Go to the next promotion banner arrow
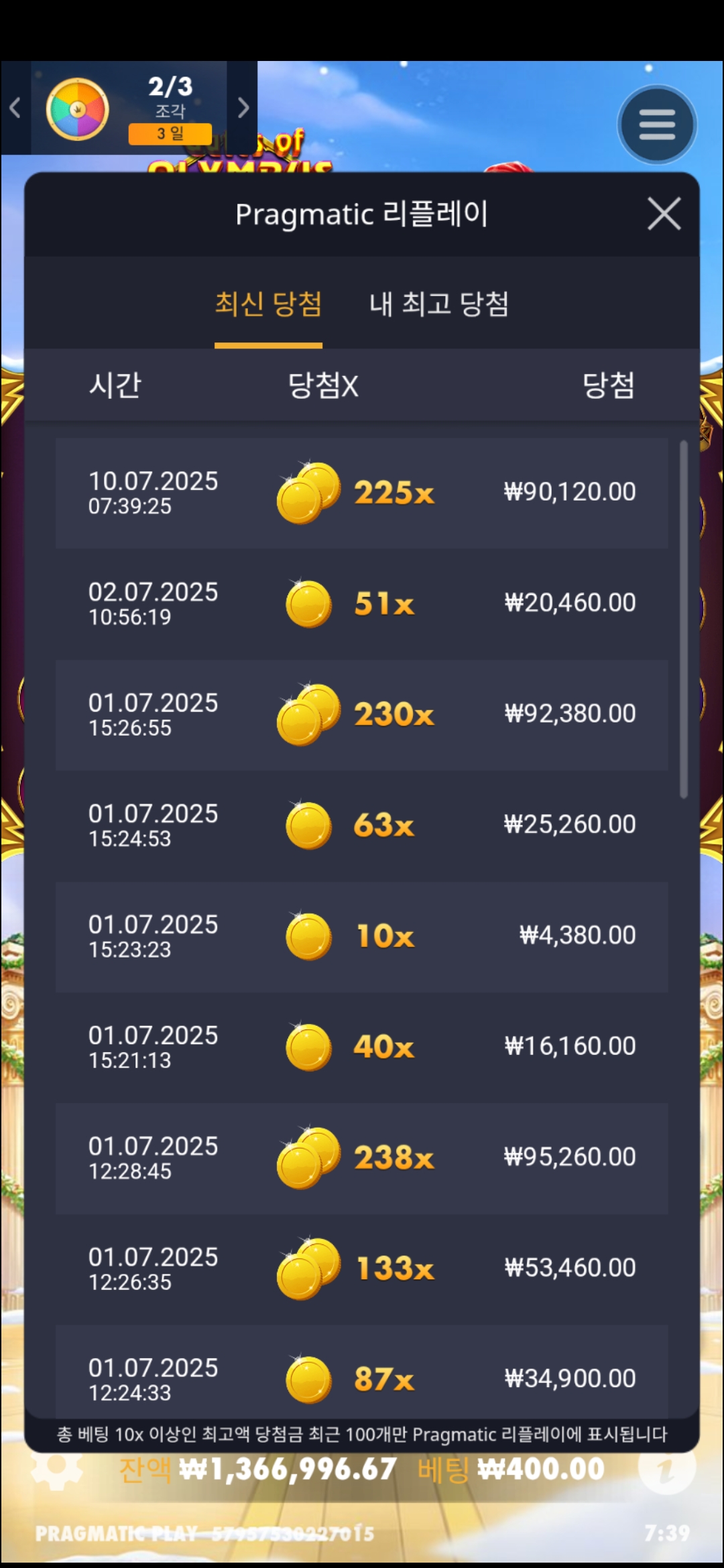 pyautogui.click(x=243, y=108)
